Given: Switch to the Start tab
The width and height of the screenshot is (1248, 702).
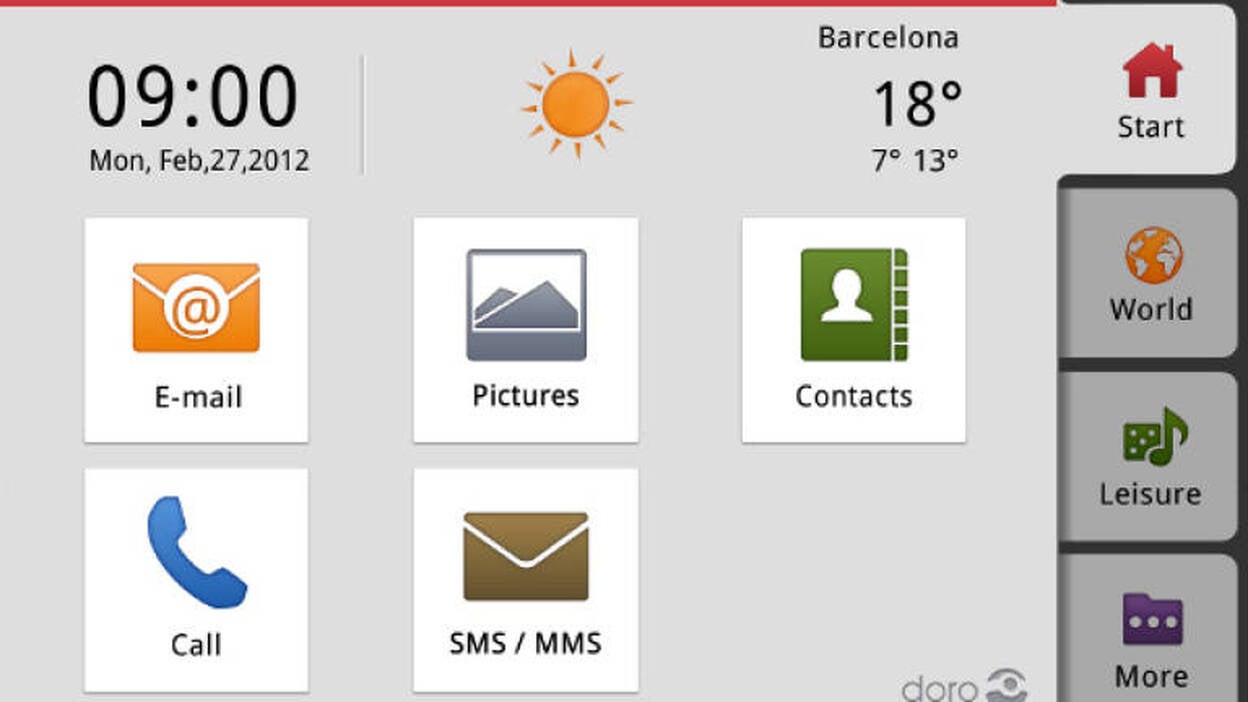Looking at the screenshot, I should pos(1150,92).
